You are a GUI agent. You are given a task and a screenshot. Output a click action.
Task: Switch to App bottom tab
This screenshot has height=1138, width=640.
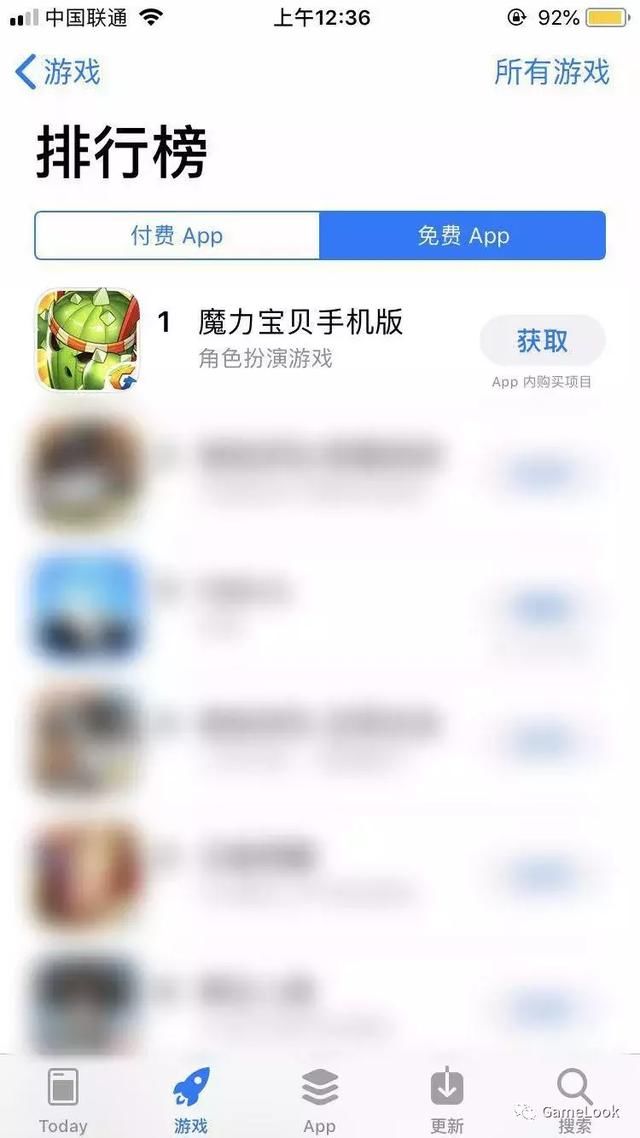coord(319,1097)
